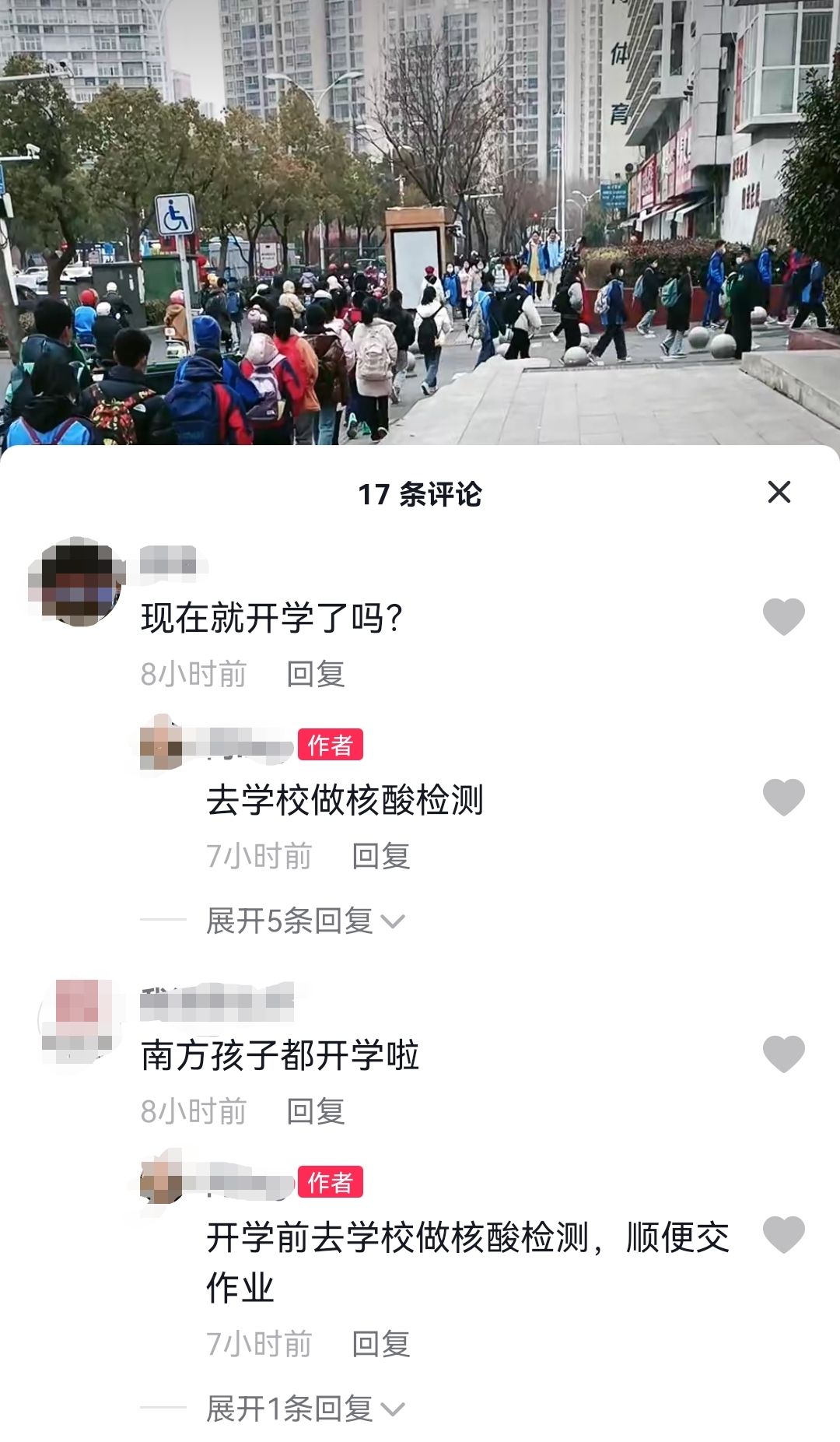Like the author's reply about 顺便交作业
This screenshot has height=1442, width=840.
click(783, 1234)
